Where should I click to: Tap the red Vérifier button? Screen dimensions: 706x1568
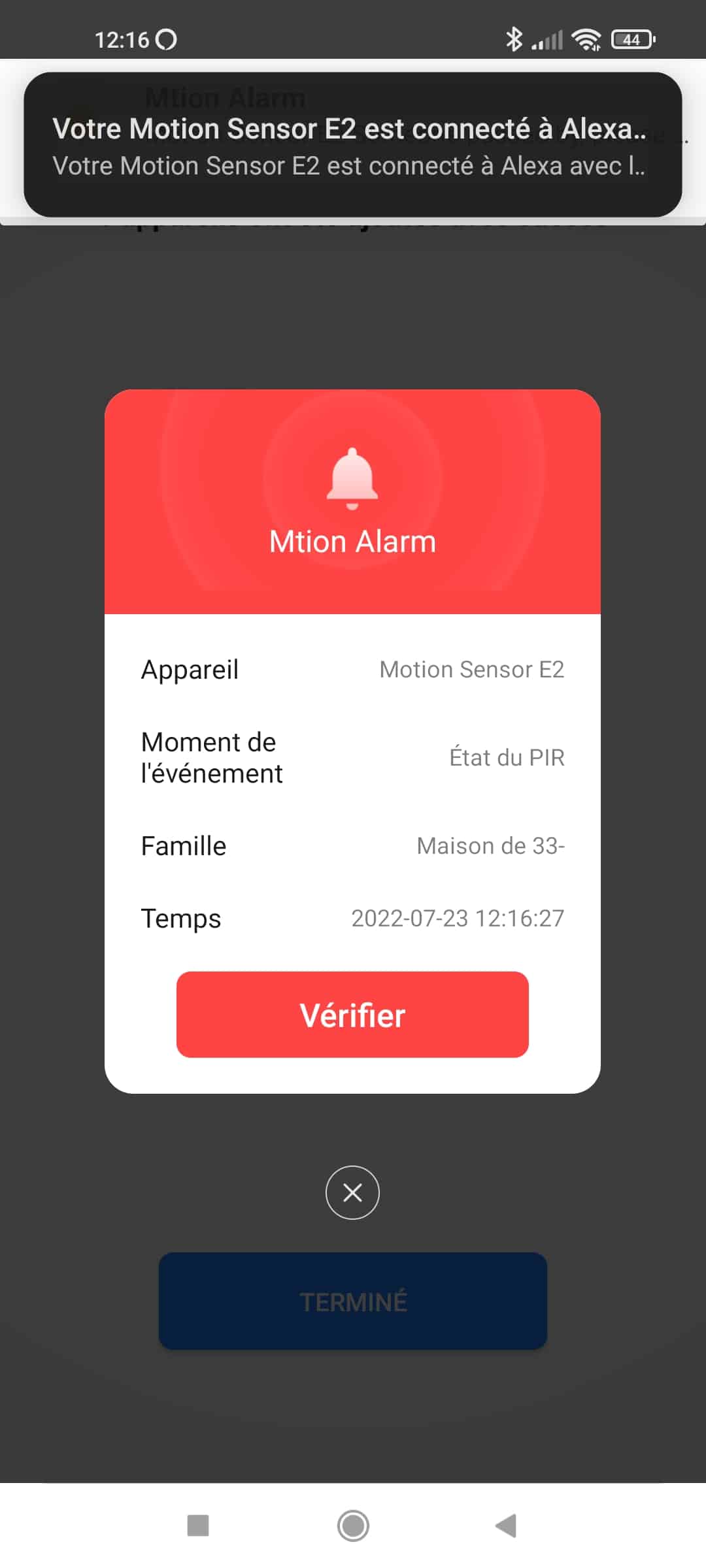[352, 1015]
